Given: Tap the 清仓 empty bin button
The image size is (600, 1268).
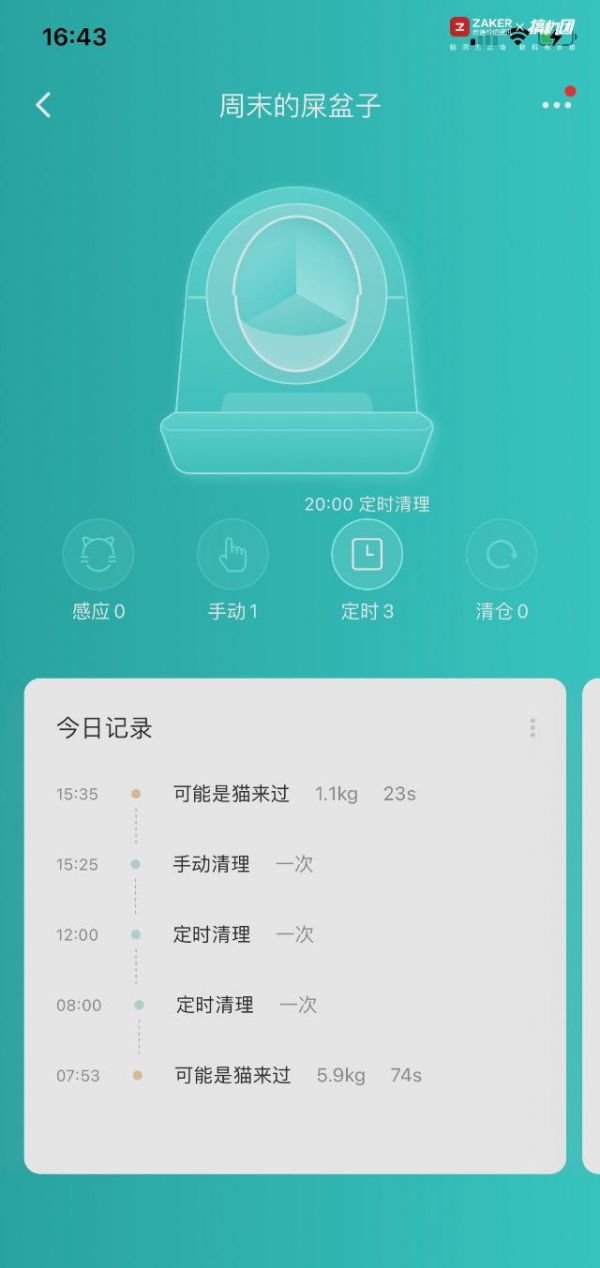Looking at the screenshot, I should [x=501, y=554].
